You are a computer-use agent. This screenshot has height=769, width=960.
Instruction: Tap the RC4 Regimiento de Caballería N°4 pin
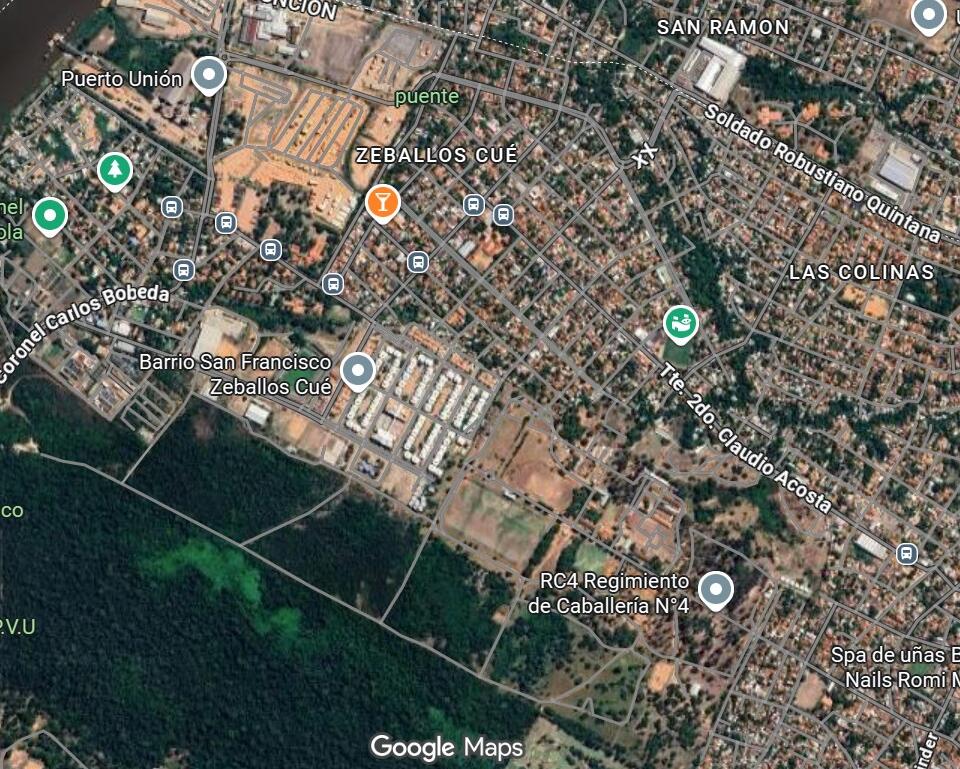pos(715,589)
